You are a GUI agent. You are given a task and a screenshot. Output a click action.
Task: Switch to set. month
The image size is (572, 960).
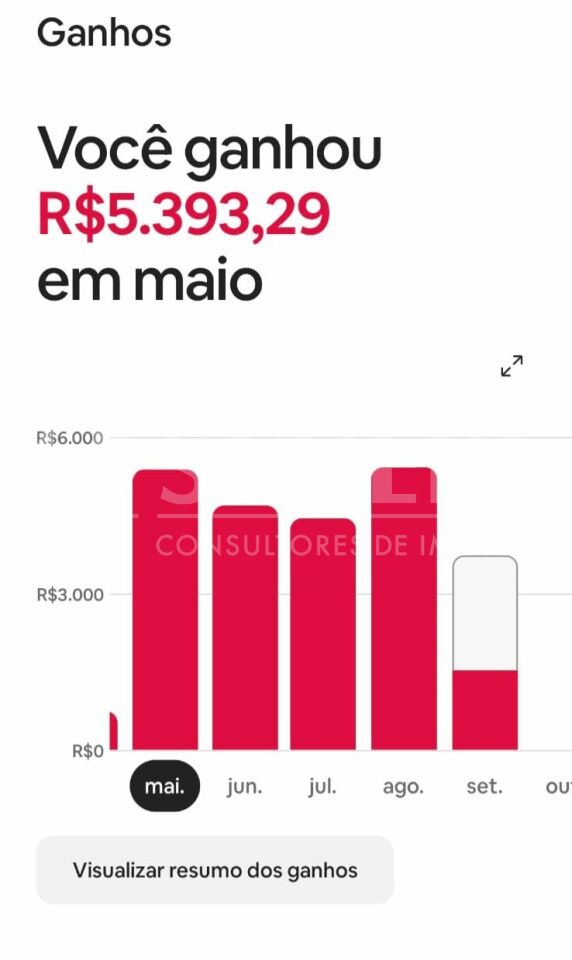[484, 786]
